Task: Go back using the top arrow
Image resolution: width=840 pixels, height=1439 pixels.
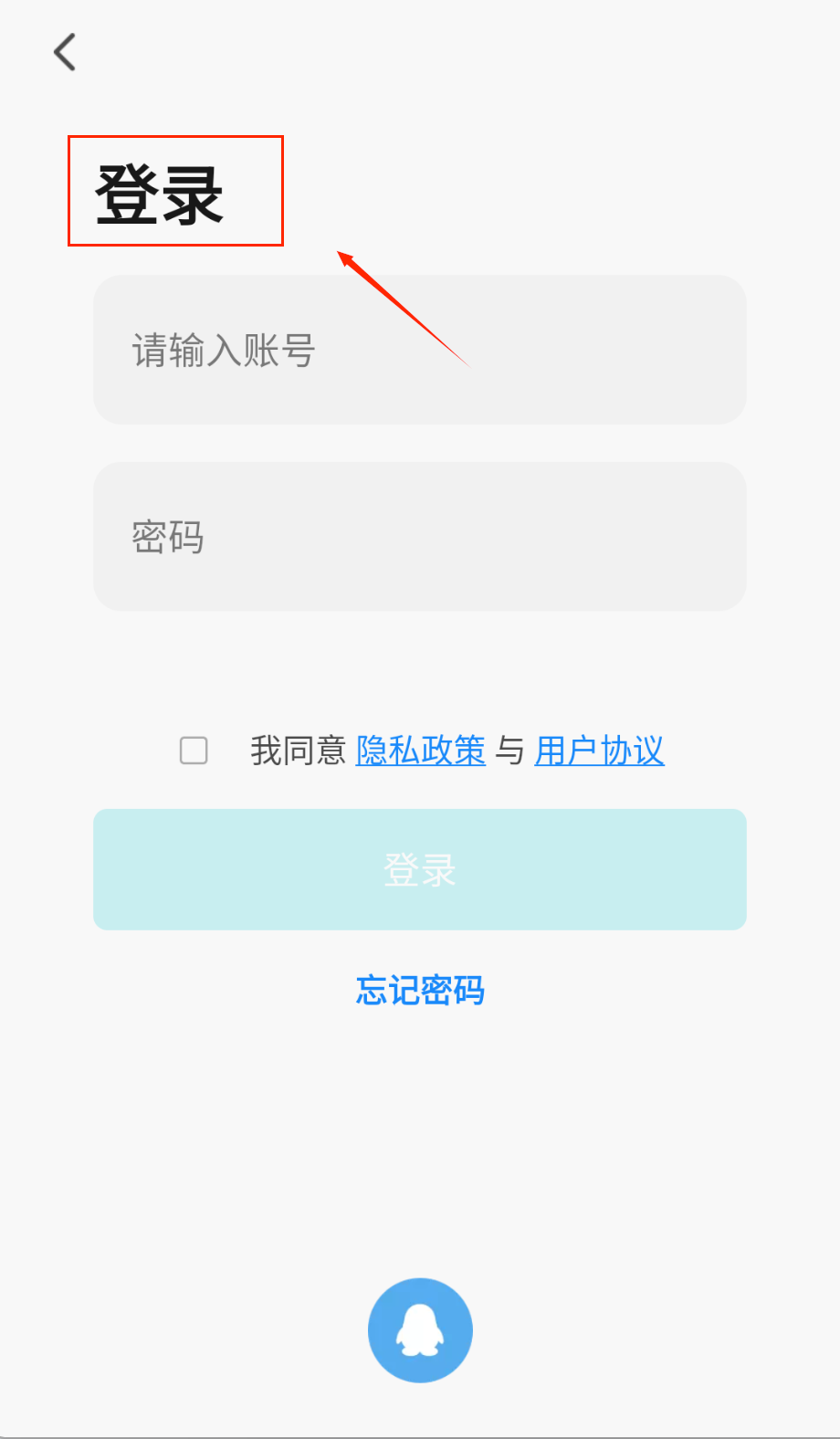Action: tap(65, 52)
